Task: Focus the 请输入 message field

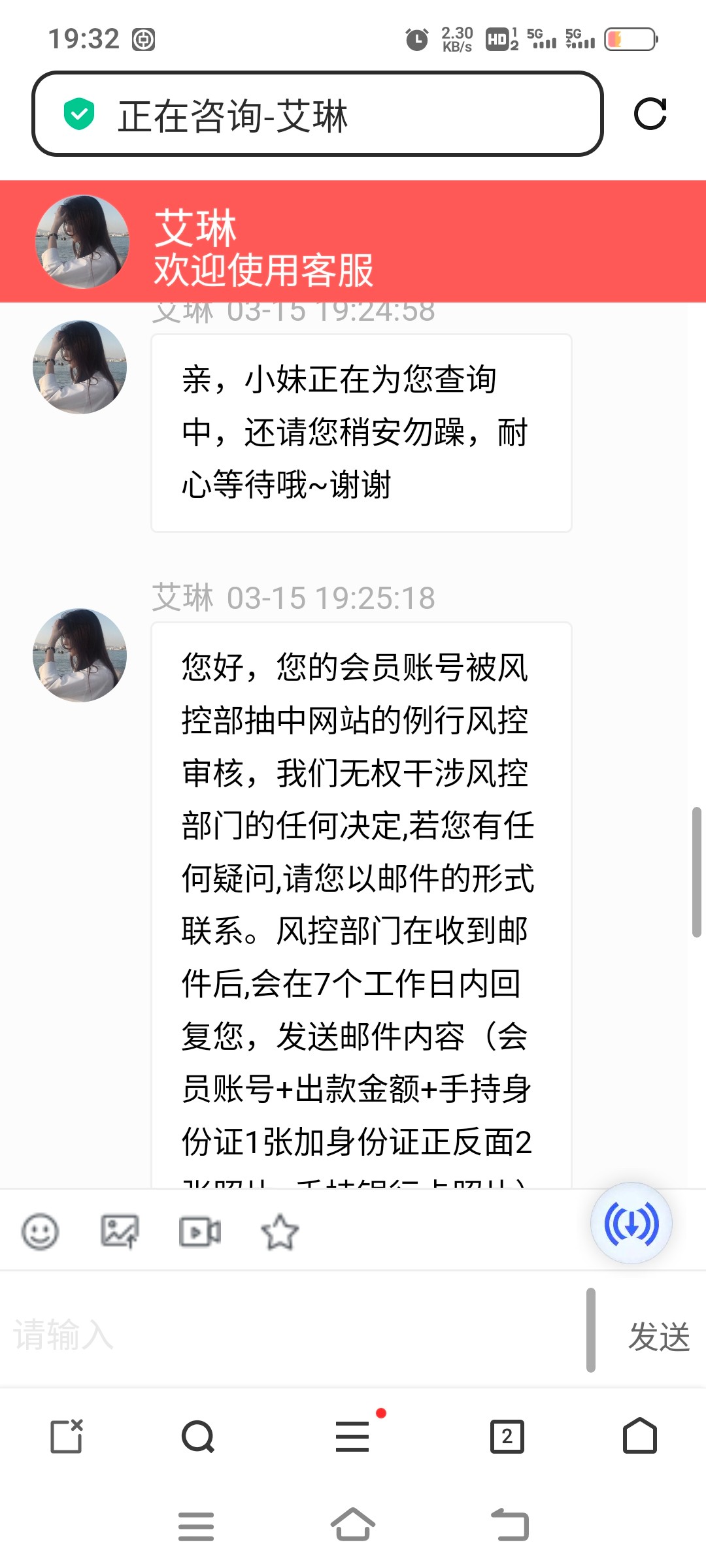Action: [294, 1334]
